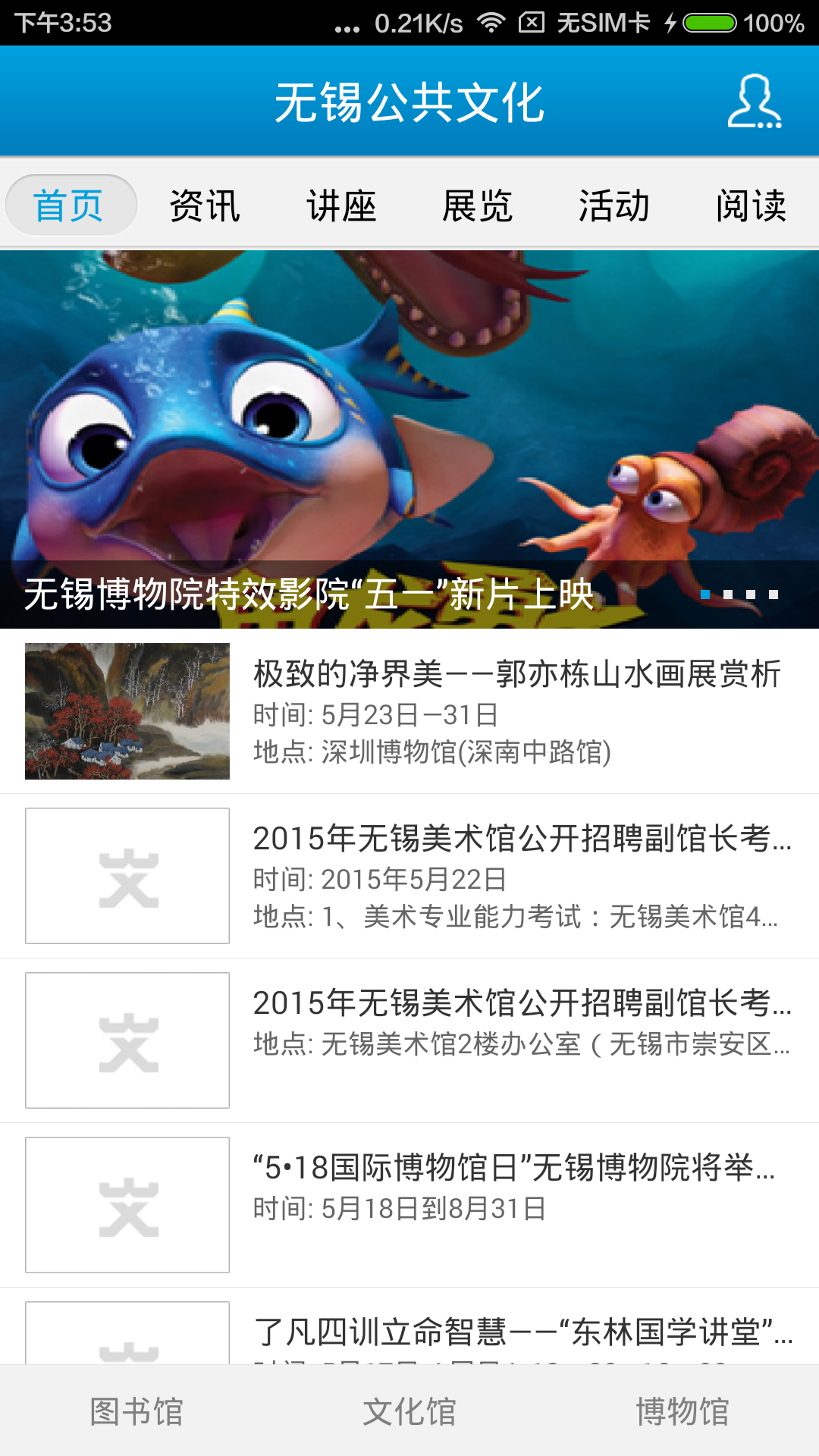Tap the 博物馆 museum bottom icon
The height and width of the screenshot is (1456, 819).
[682, 1413]
